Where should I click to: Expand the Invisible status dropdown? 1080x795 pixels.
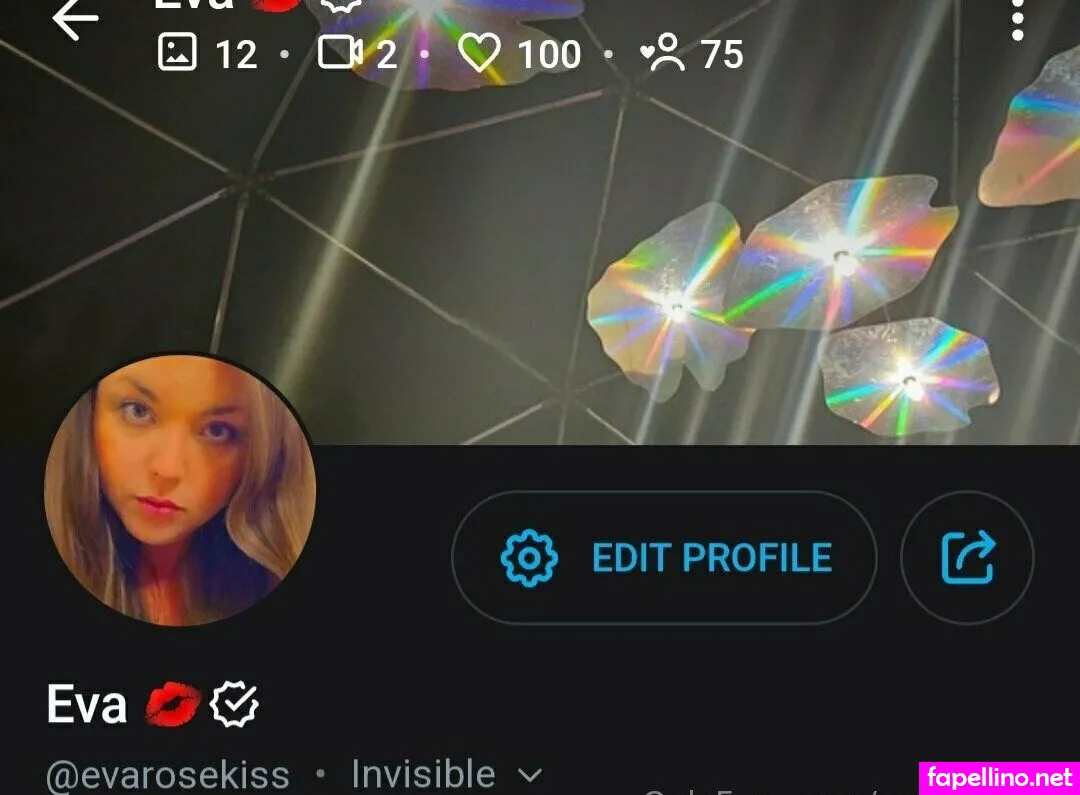pyautogui.click(x=446, y=775)
